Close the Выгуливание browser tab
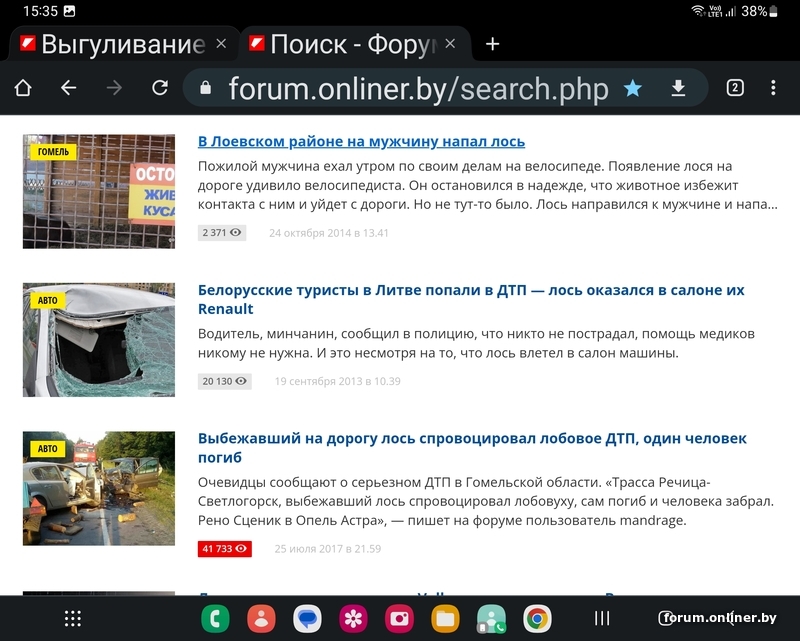This screenshot has width=800, height=641. pyautogui.click(x=221, y=44)
